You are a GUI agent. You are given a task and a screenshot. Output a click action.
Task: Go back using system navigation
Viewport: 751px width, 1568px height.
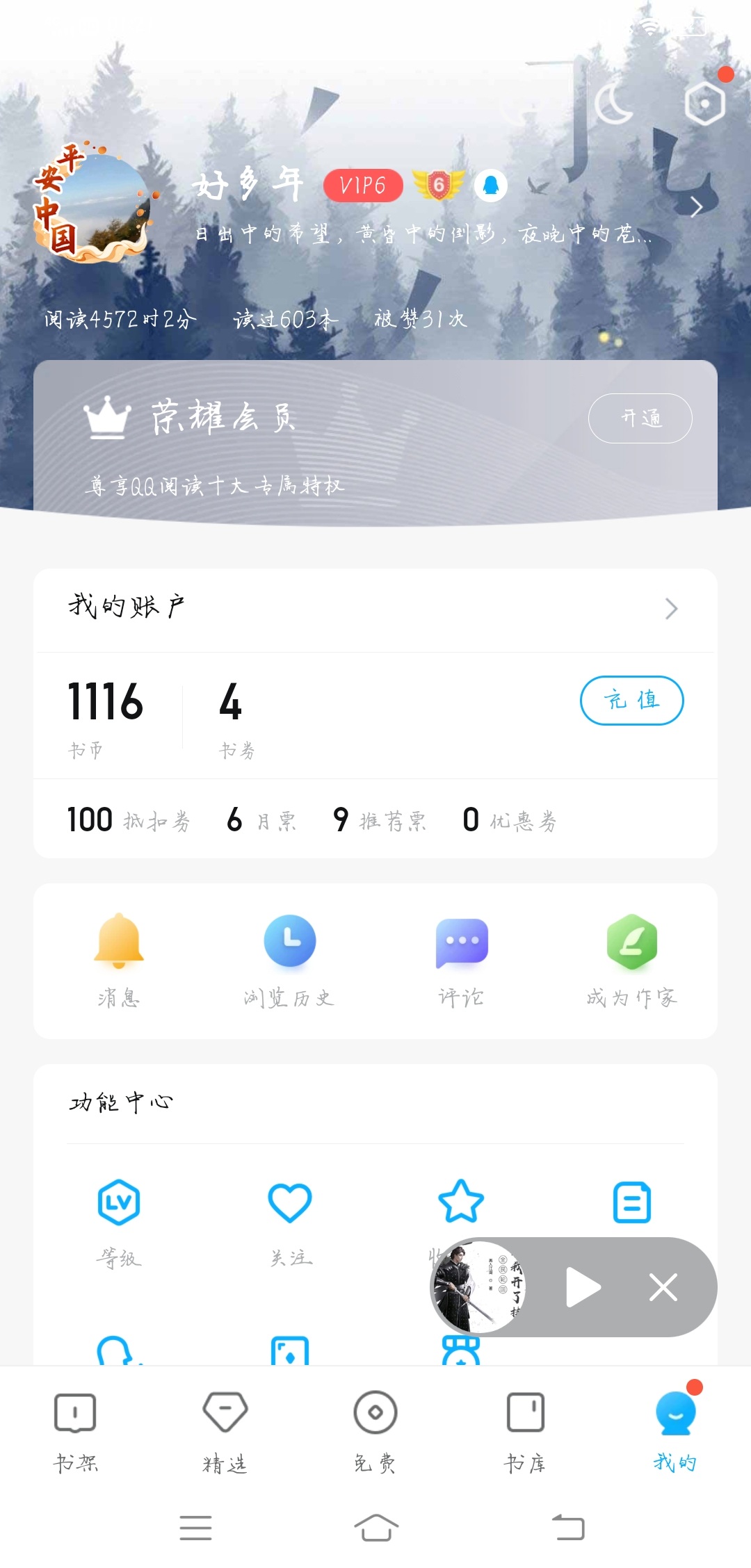[568, 1527]
